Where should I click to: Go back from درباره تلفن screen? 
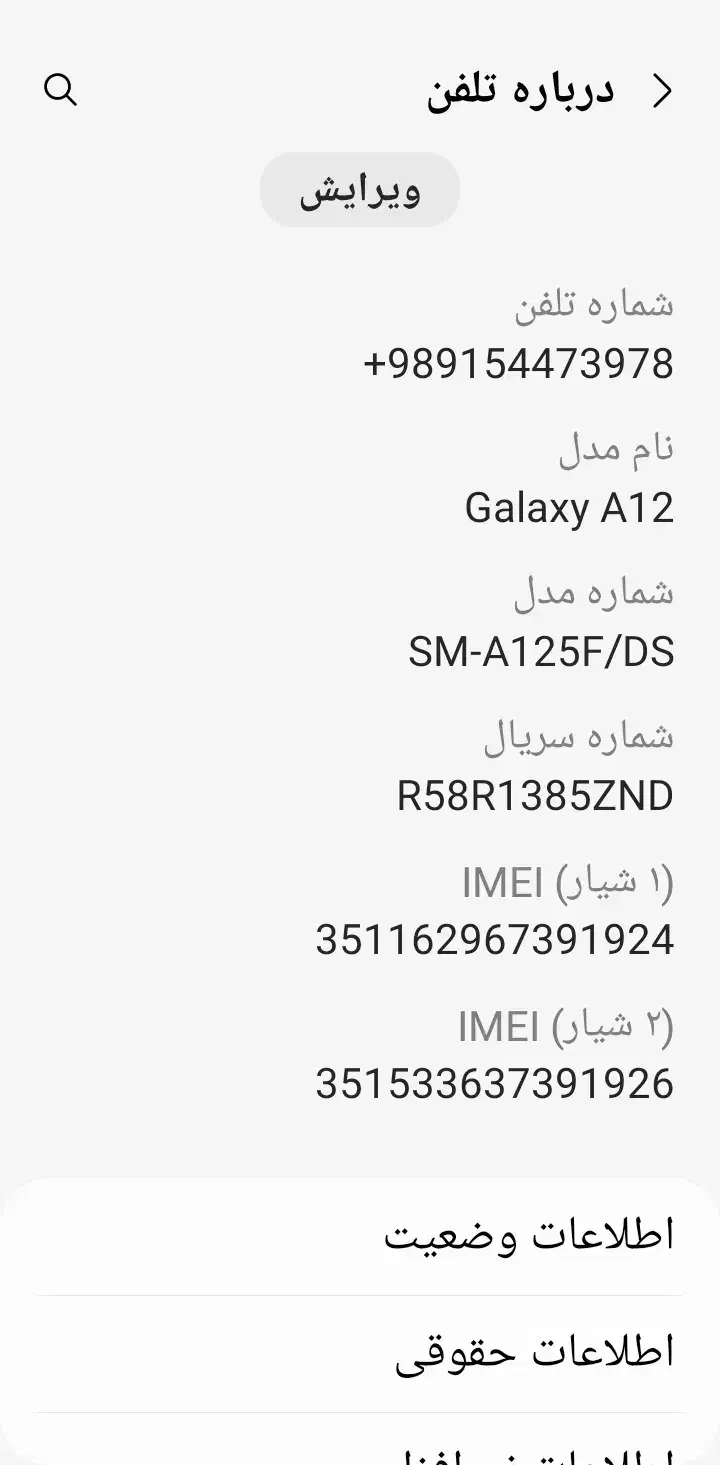[662, 91]
